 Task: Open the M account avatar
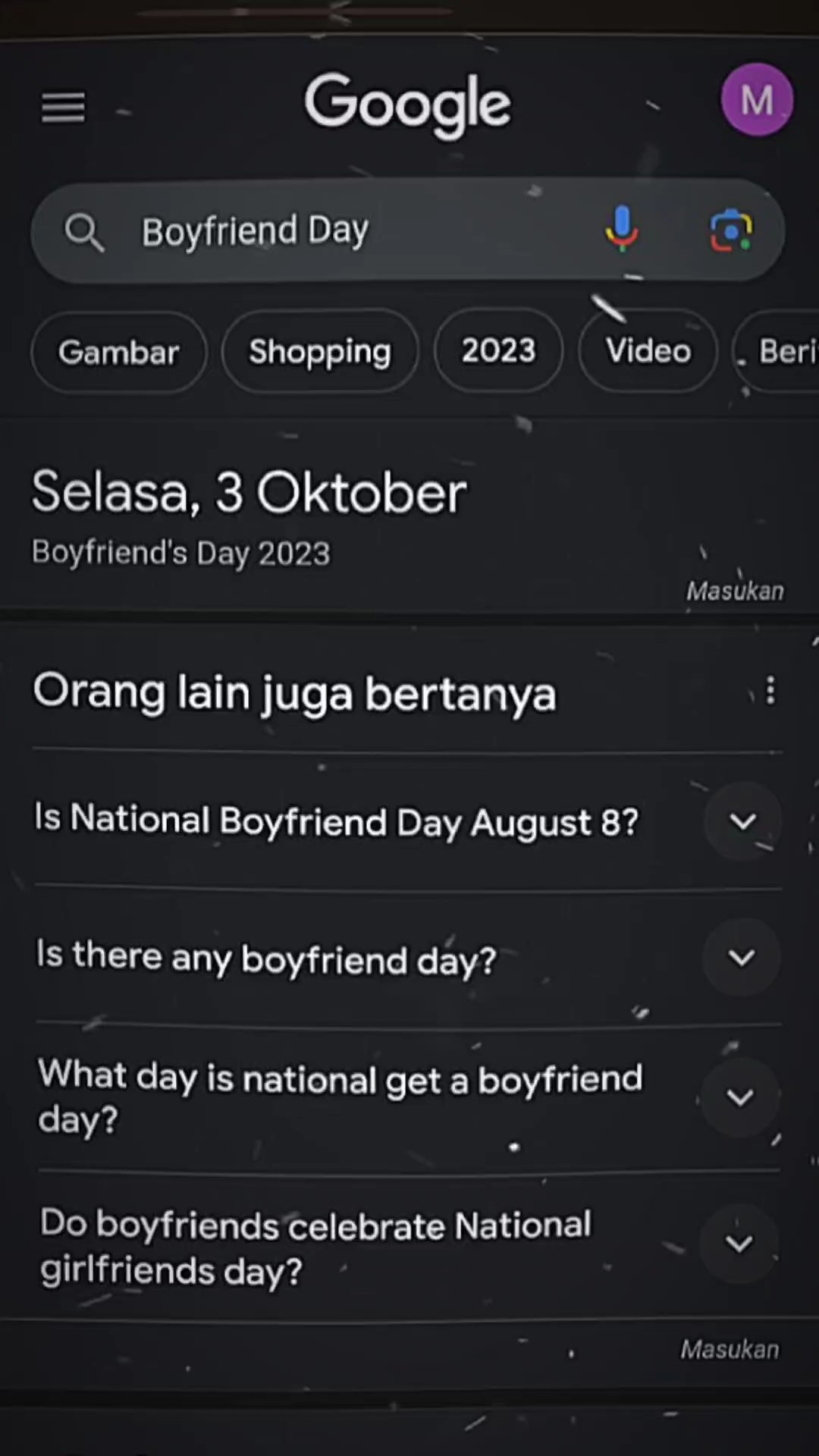point(757,100)
